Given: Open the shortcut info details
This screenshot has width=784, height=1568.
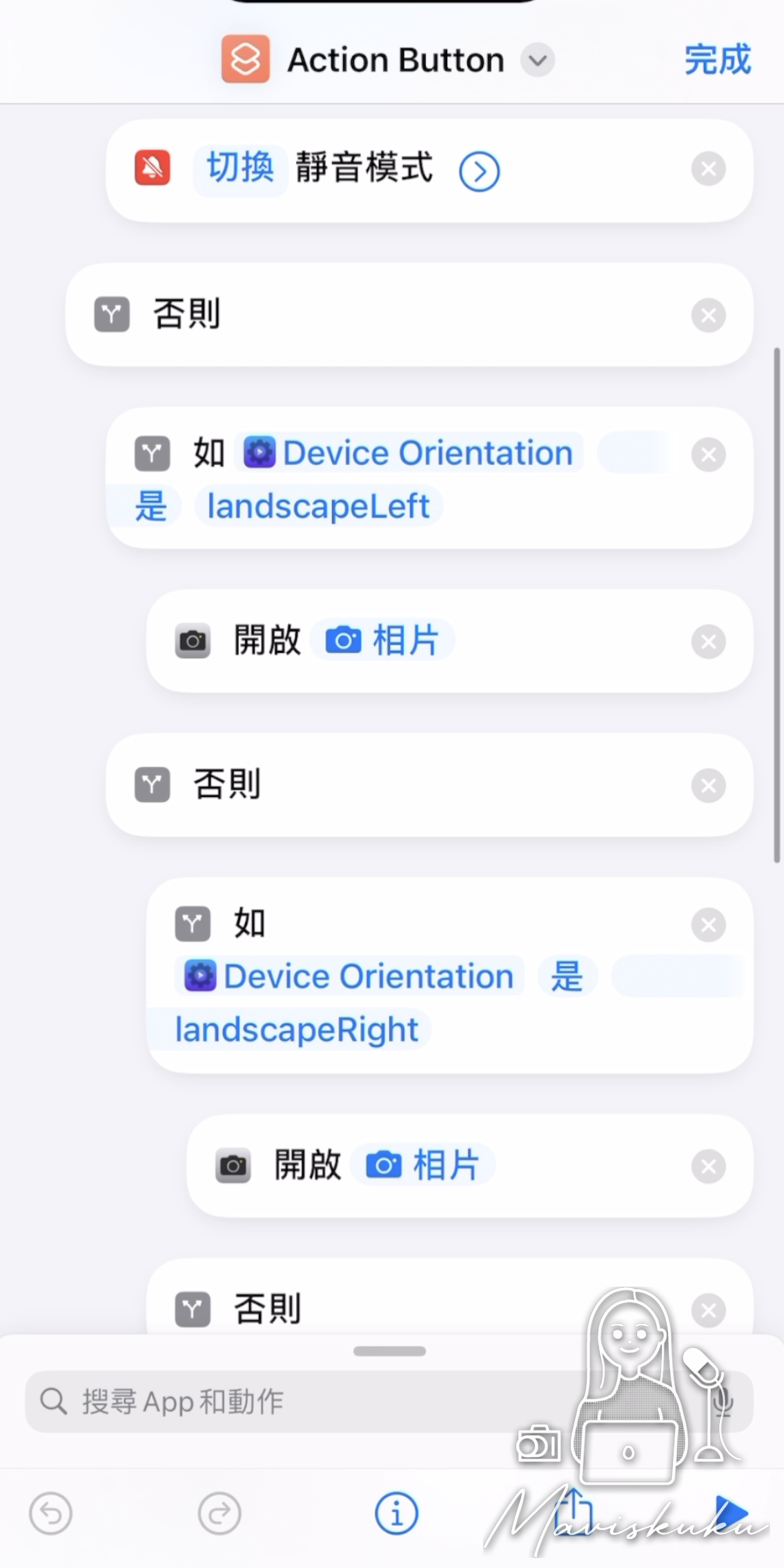Looking at the screenshot, I should (396, 1513).
